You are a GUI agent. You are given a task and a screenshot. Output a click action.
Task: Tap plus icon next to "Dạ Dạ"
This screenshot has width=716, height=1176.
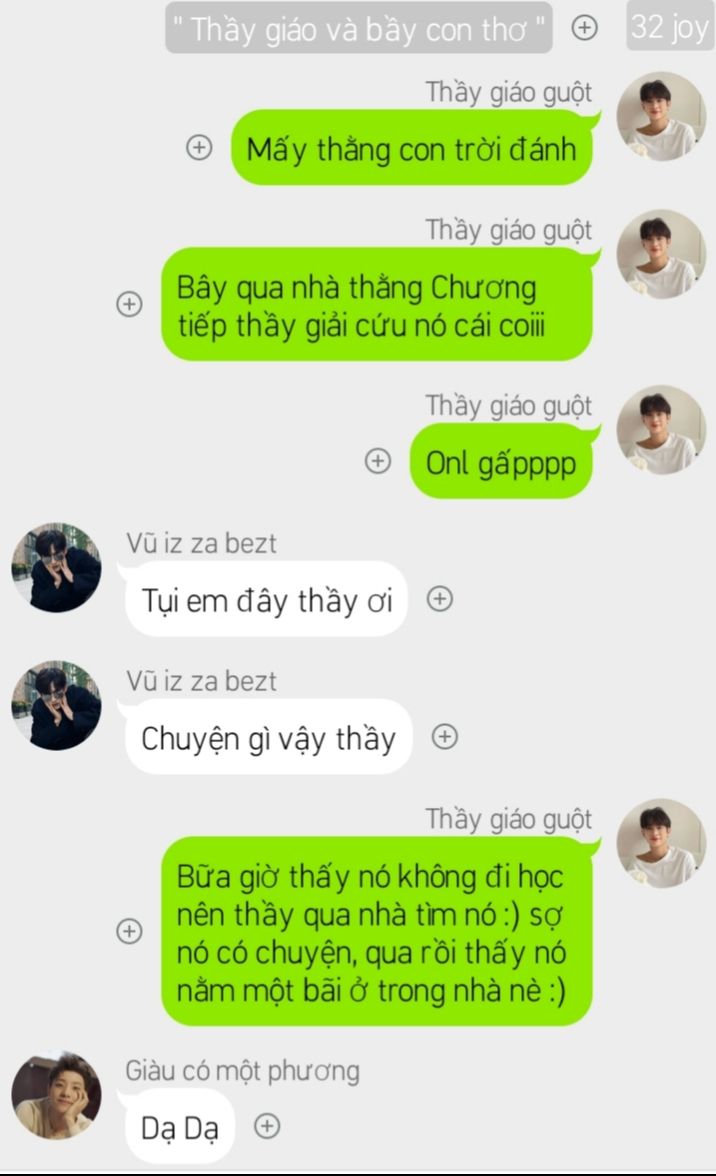[267, 1126]
